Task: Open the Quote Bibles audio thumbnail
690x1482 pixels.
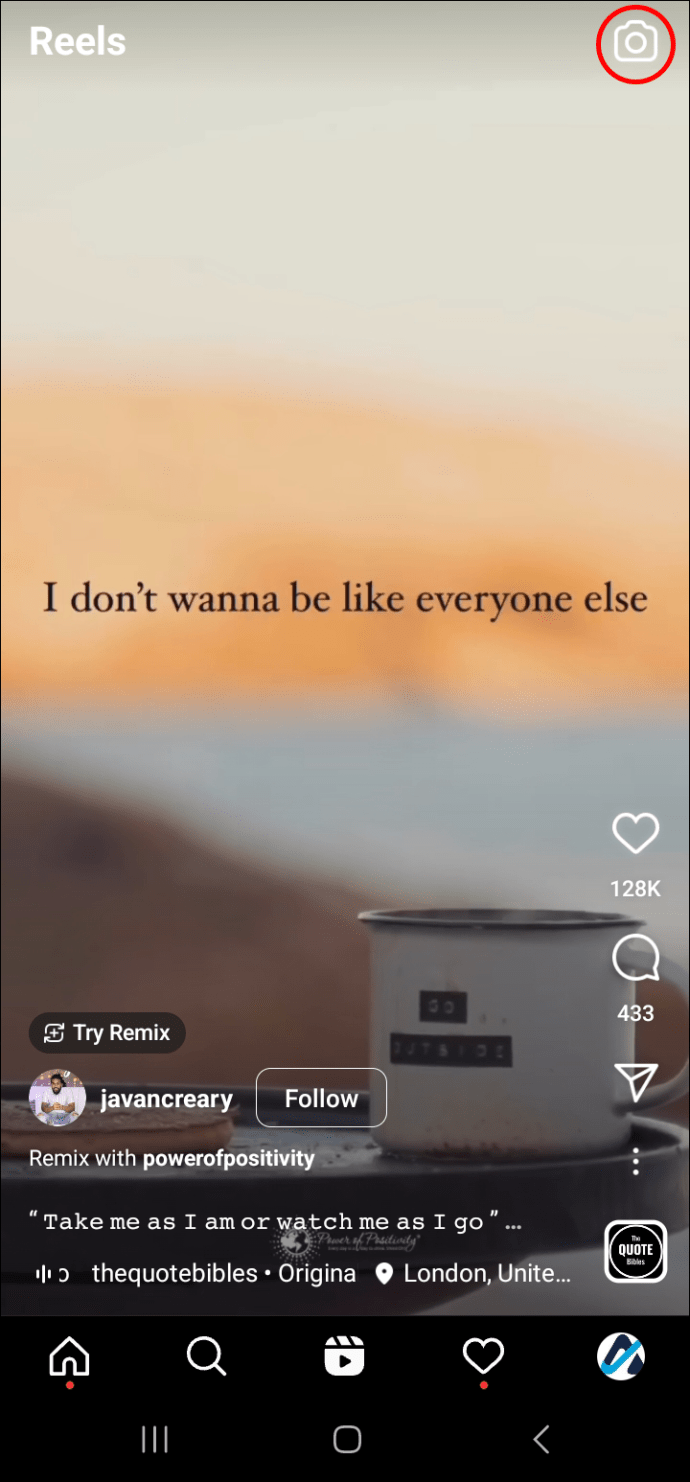Action: click(635, 1251)
